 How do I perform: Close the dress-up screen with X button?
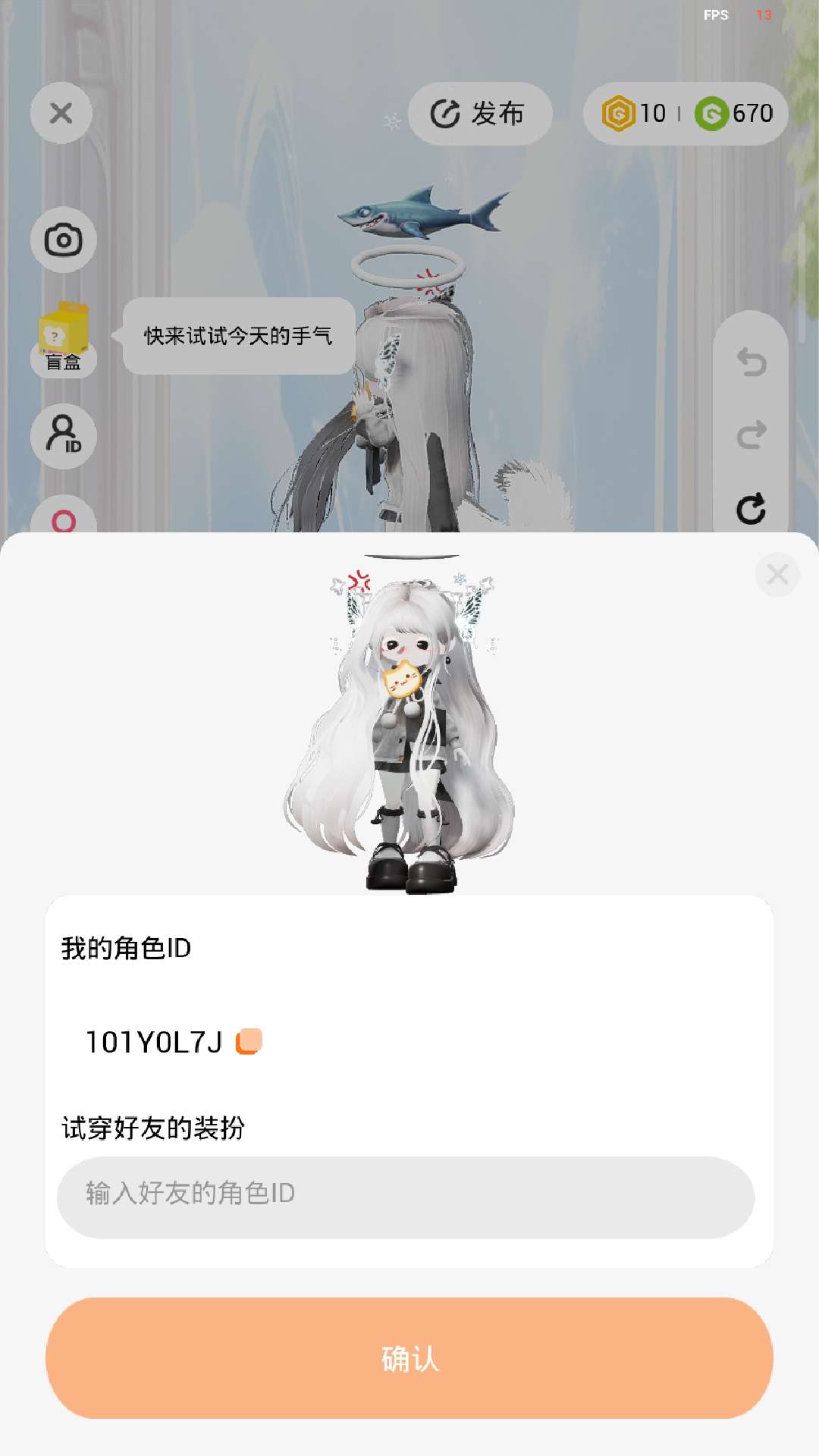(x=61, y=114)
